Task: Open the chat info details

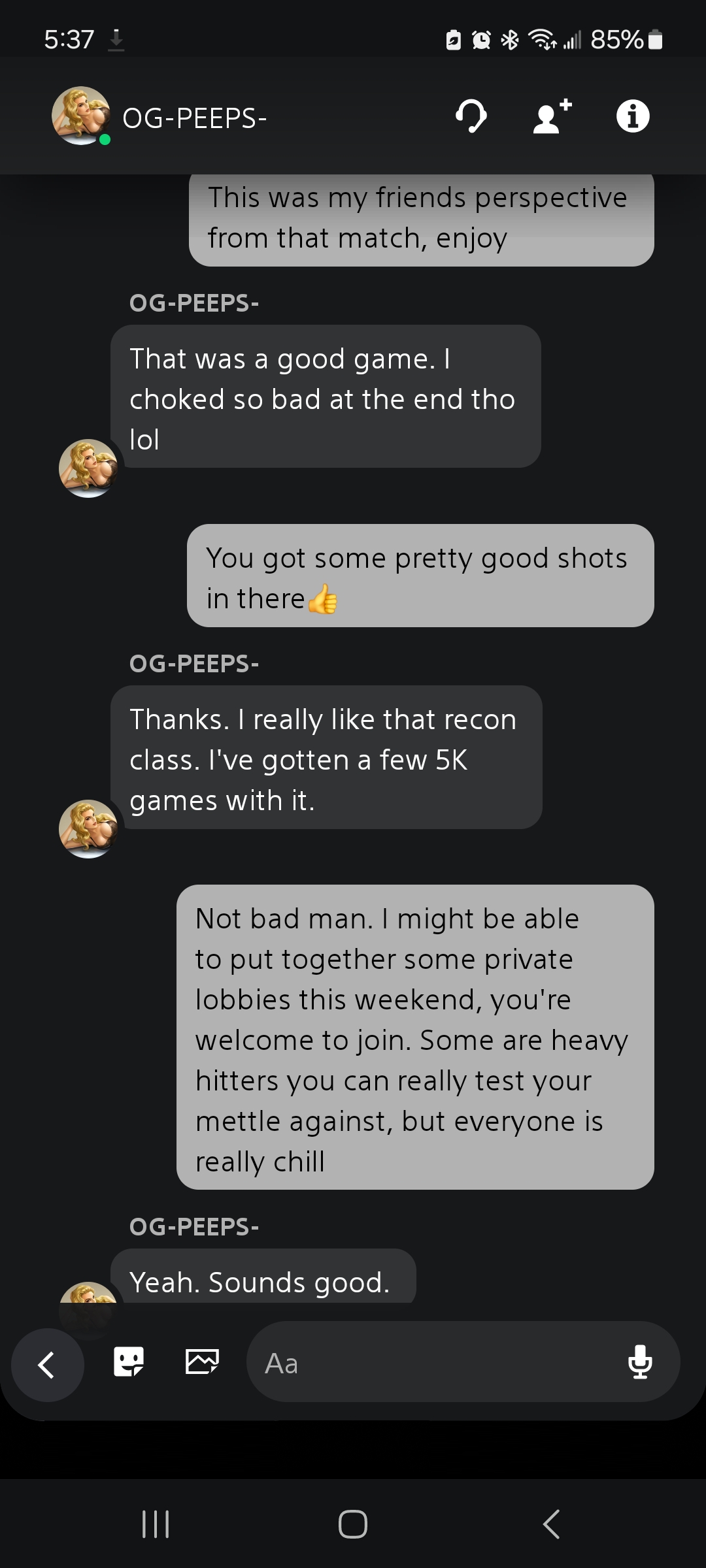Action: click(x=633, y=117)
